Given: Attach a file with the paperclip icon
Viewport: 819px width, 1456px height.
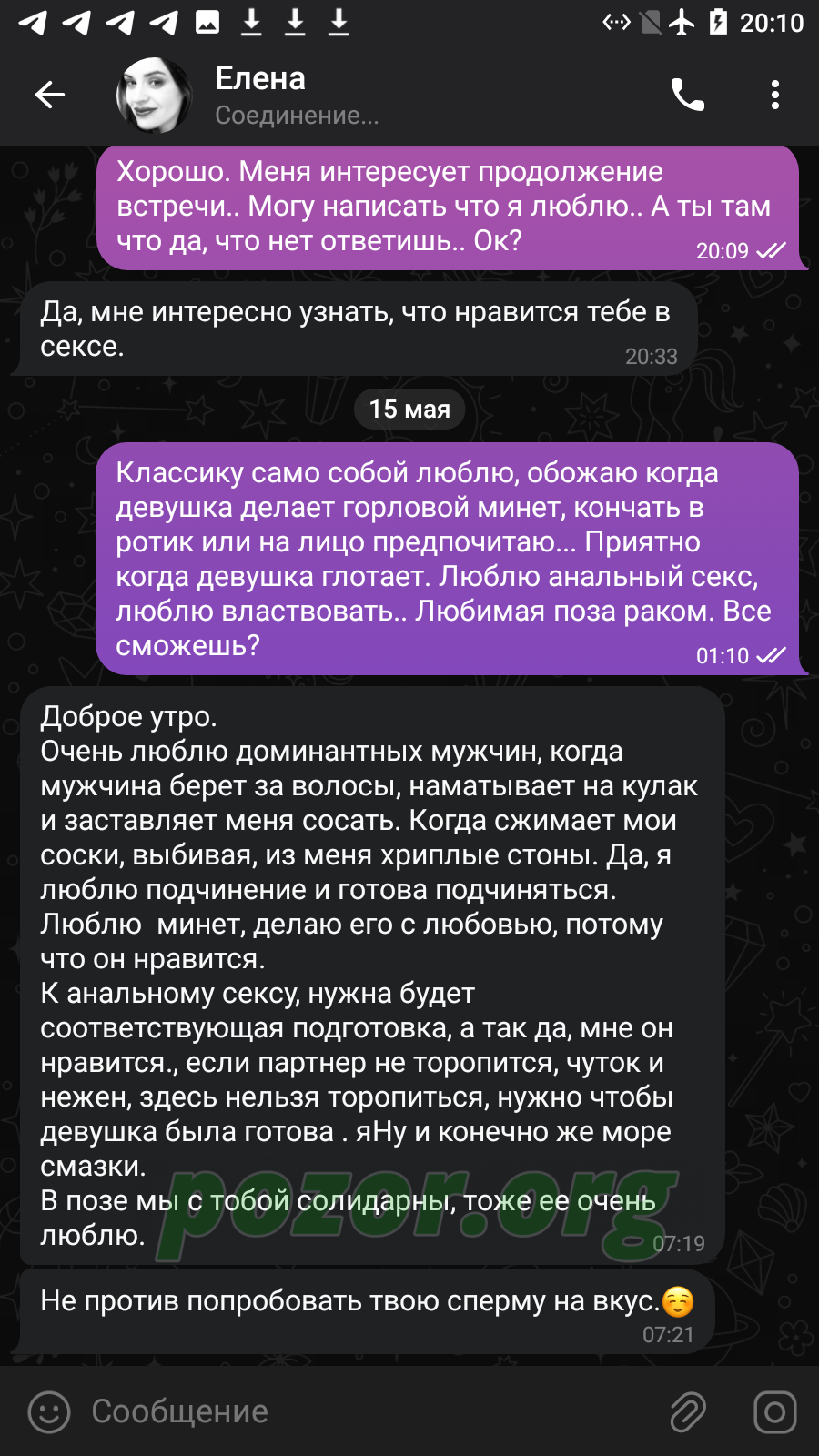Looking at the screenshot, I should coord(688,1412).
